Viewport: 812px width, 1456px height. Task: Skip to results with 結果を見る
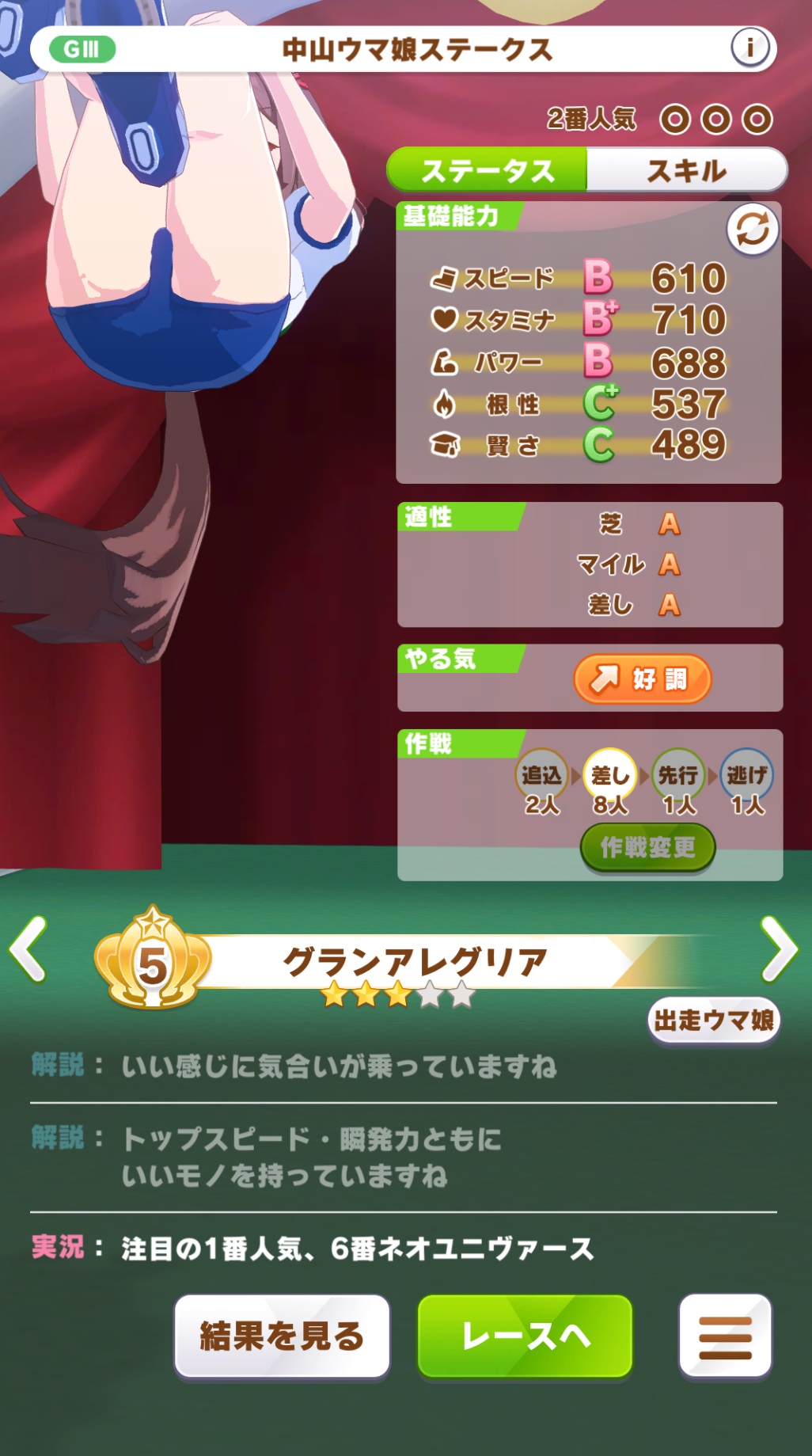click(x=282, y=1336)
